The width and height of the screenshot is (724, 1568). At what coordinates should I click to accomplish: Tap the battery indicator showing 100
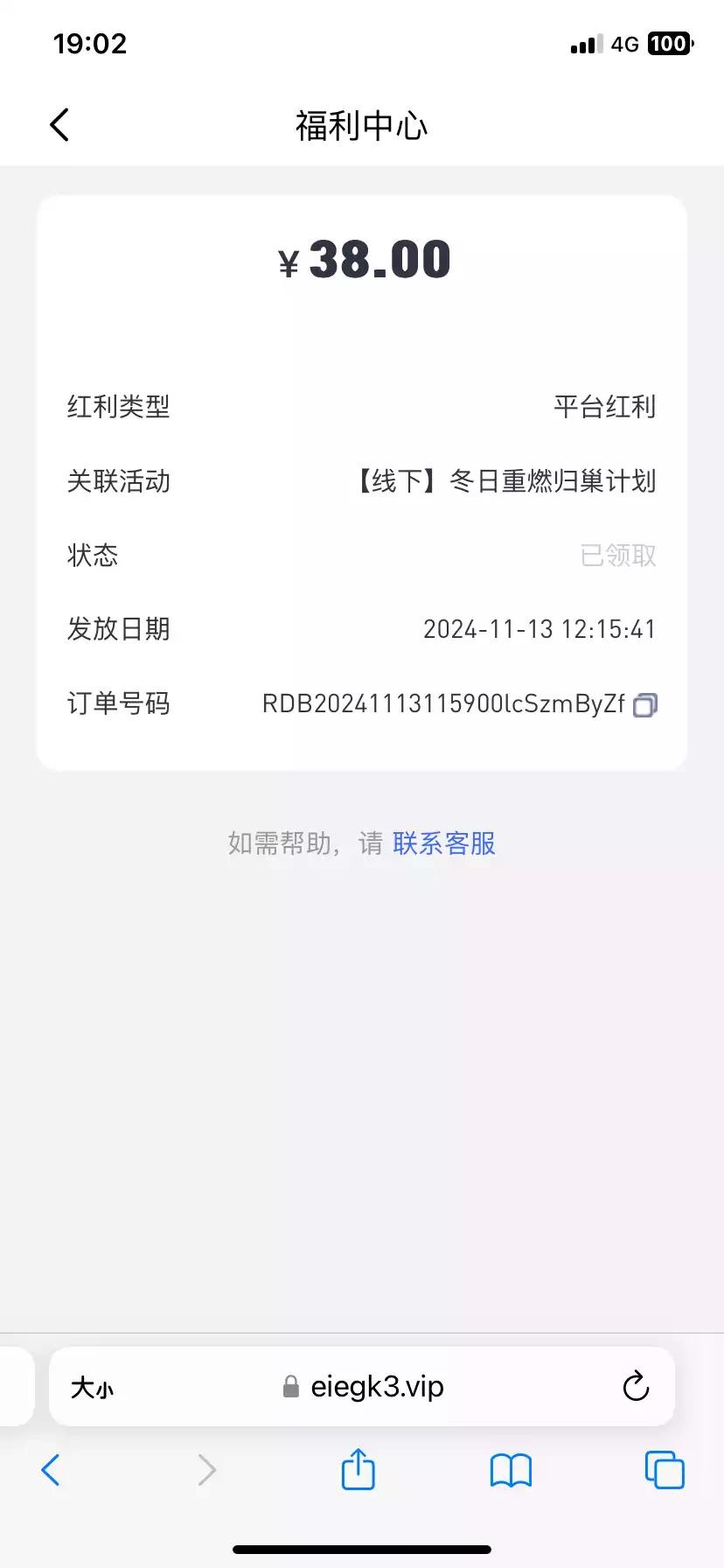pyautogui.click(x=667, y=43)
